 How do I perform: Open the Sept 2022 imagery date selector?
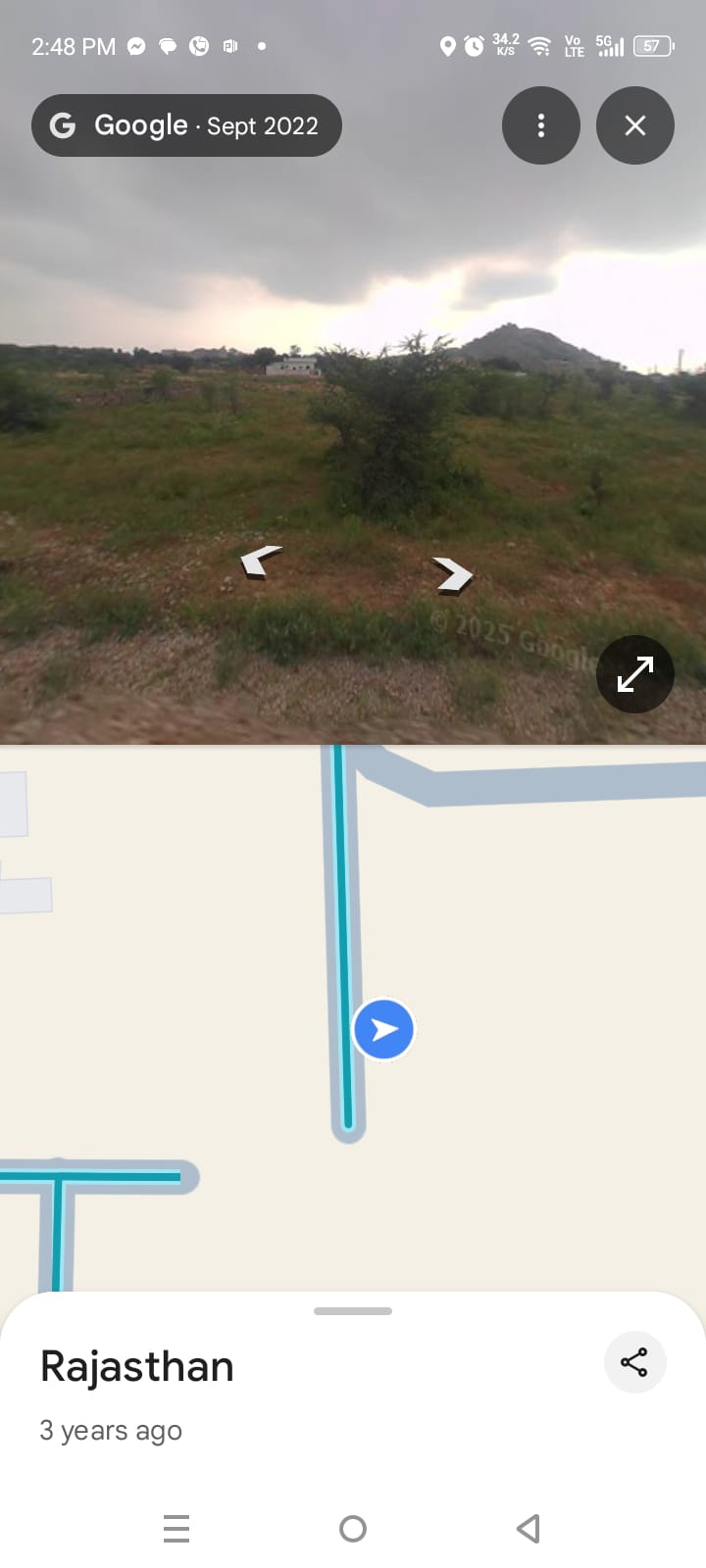(260, 125)
